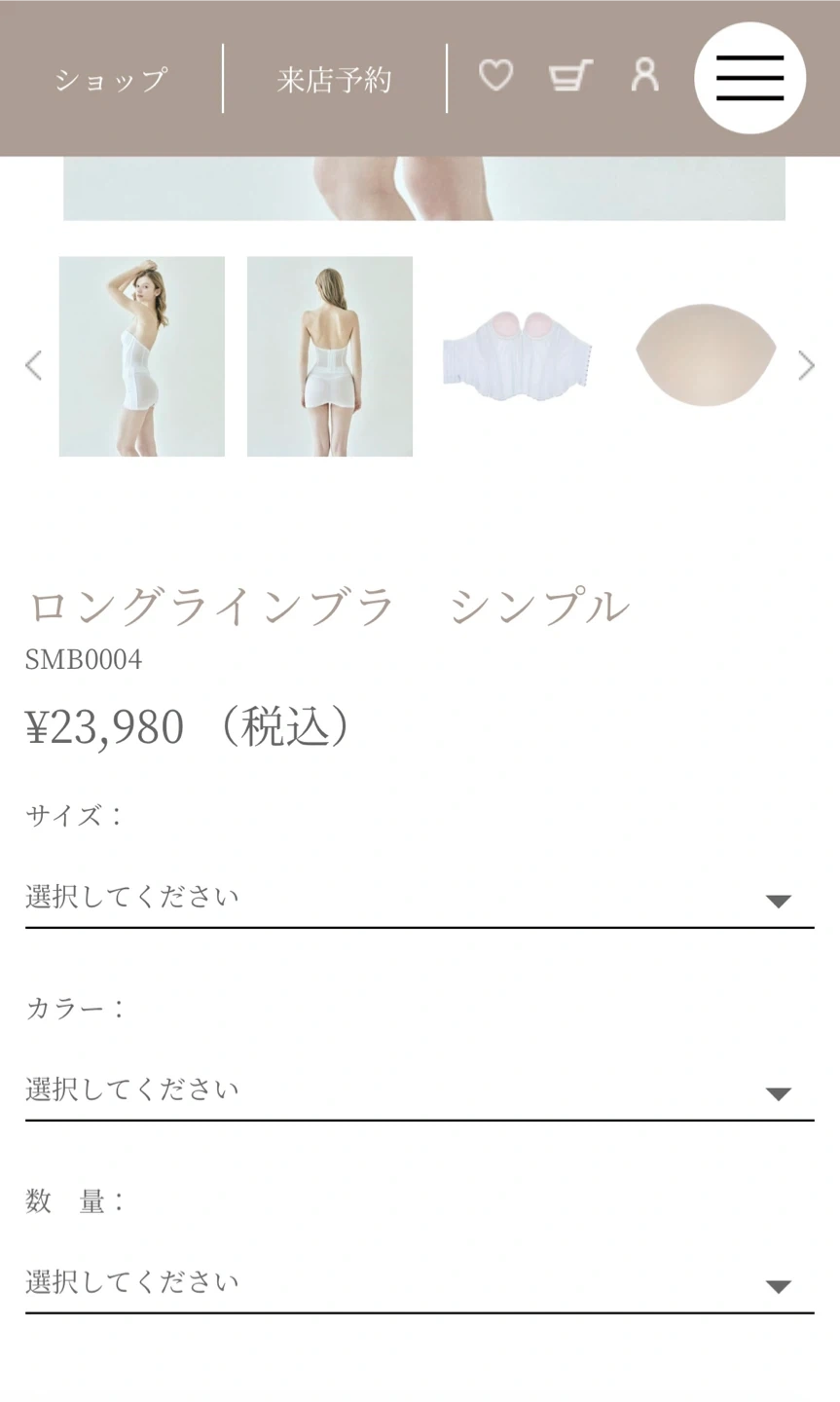
Task: Open the wishlist heart icon
Action: point(495,75)
